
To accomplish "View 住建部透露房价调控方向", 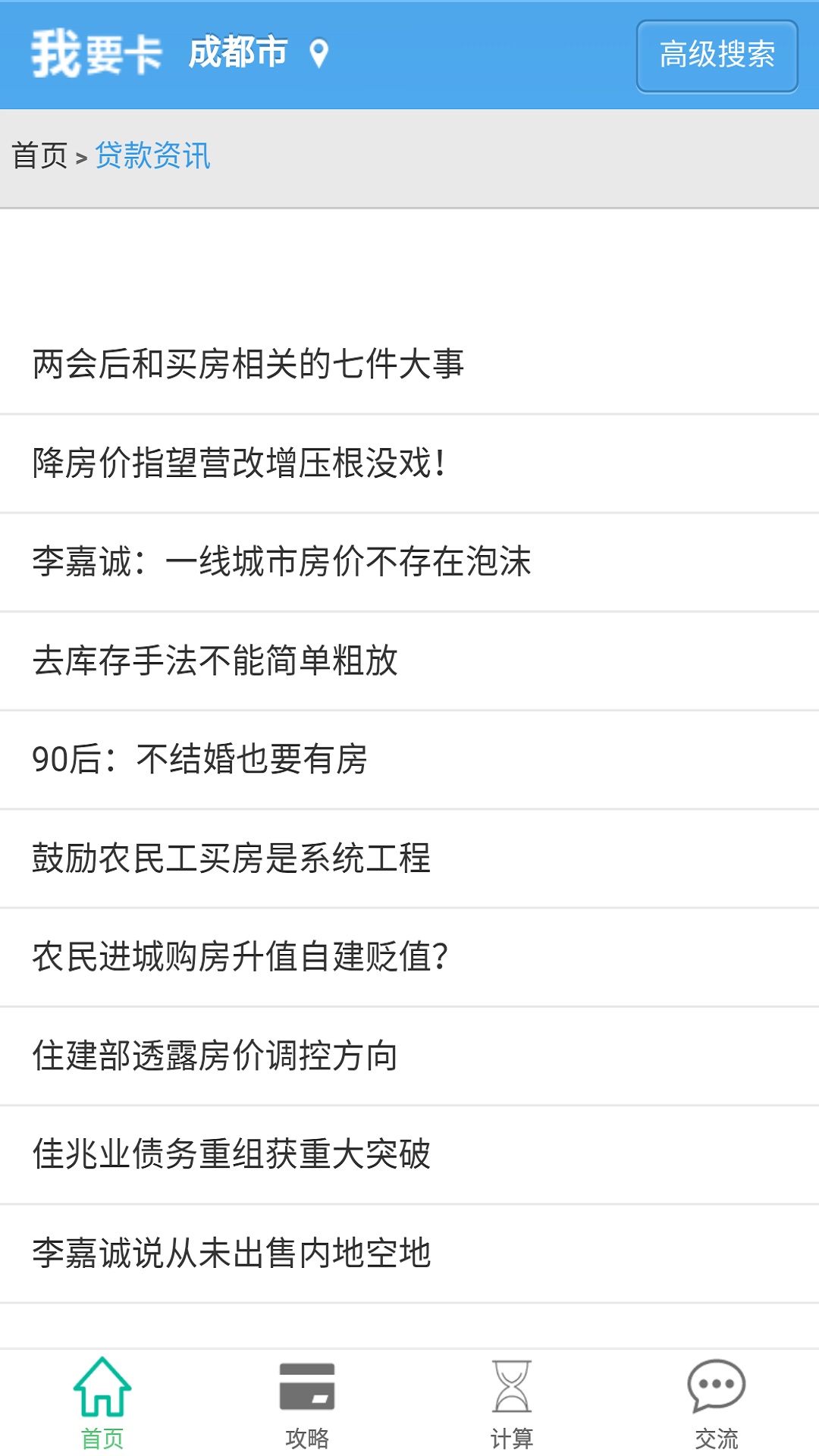I will (x=215, y=1056).
